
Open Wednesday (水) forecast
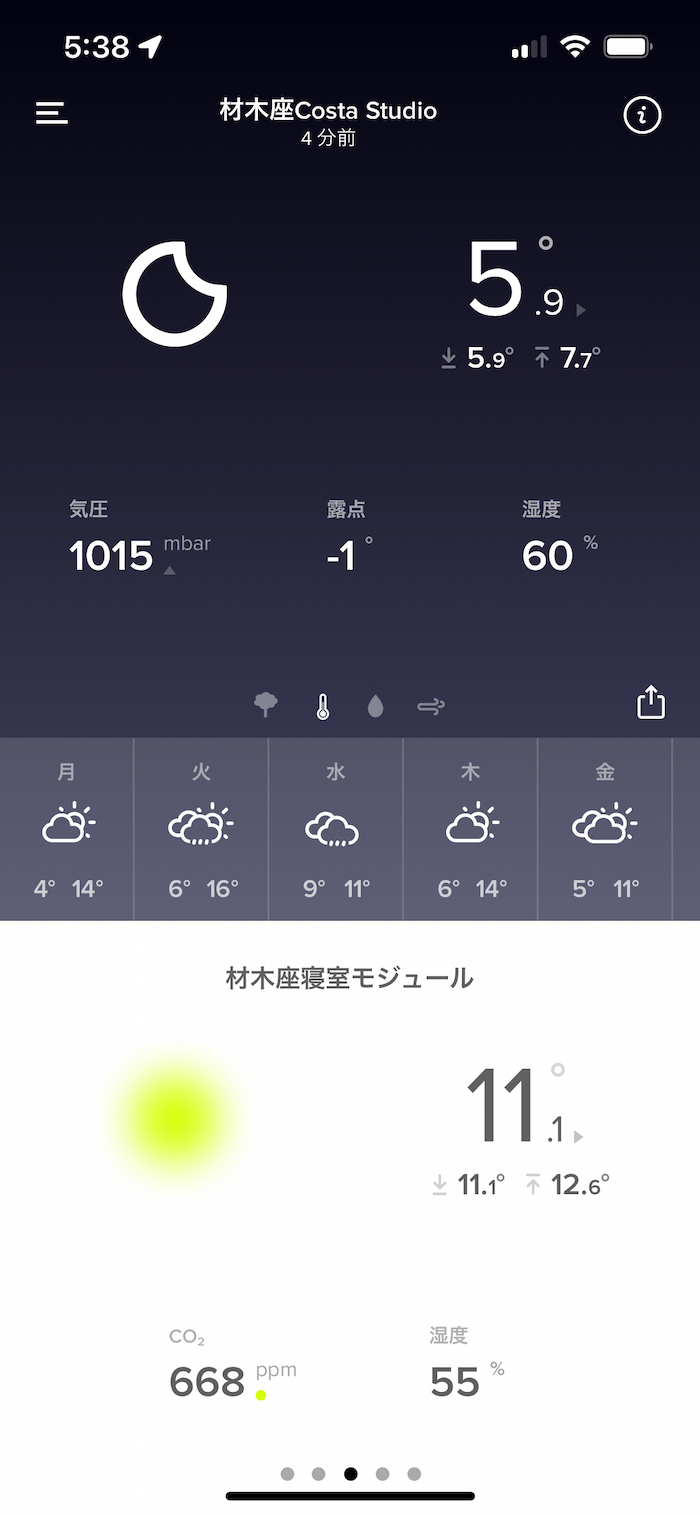(335, 829)
